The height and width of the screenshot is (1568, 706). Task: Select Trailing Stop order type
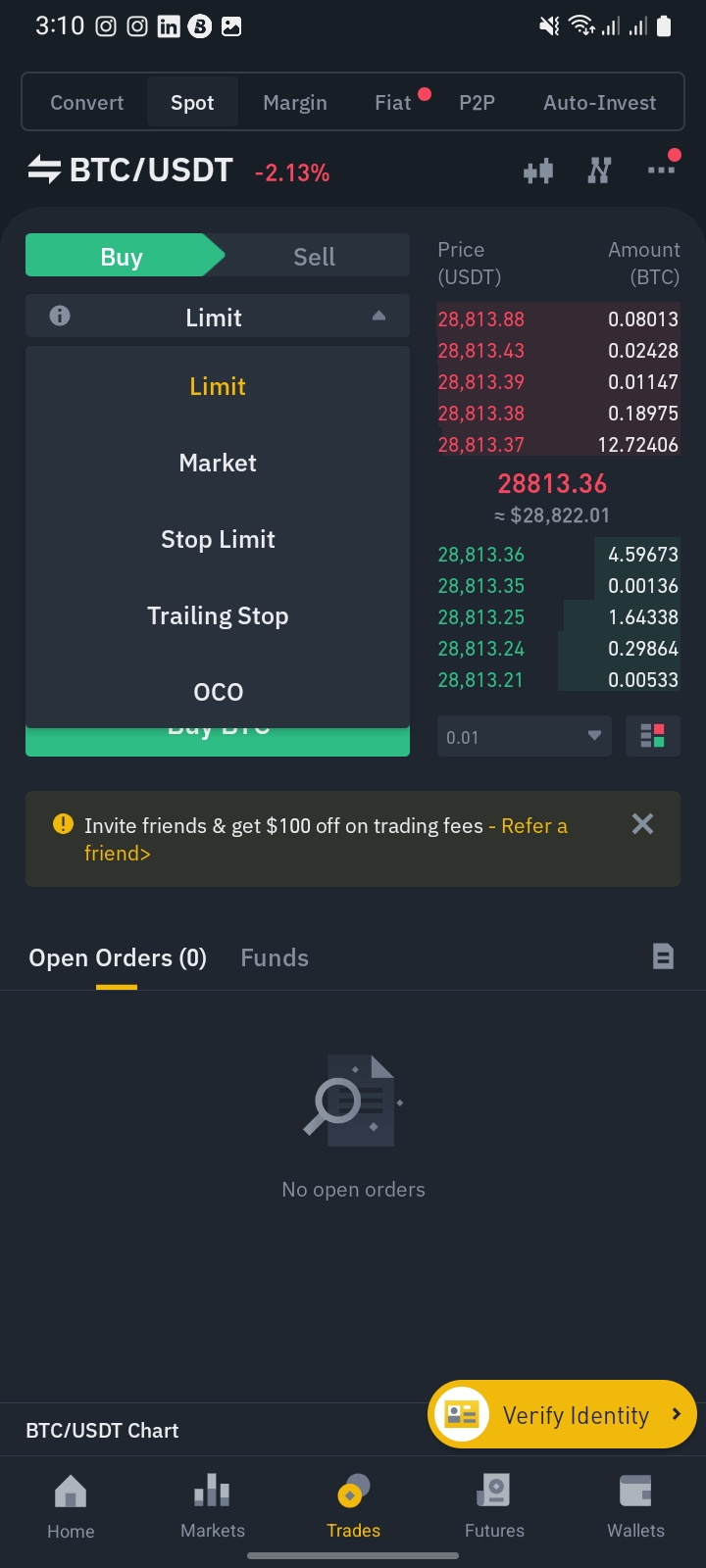(x=218, y=615)
